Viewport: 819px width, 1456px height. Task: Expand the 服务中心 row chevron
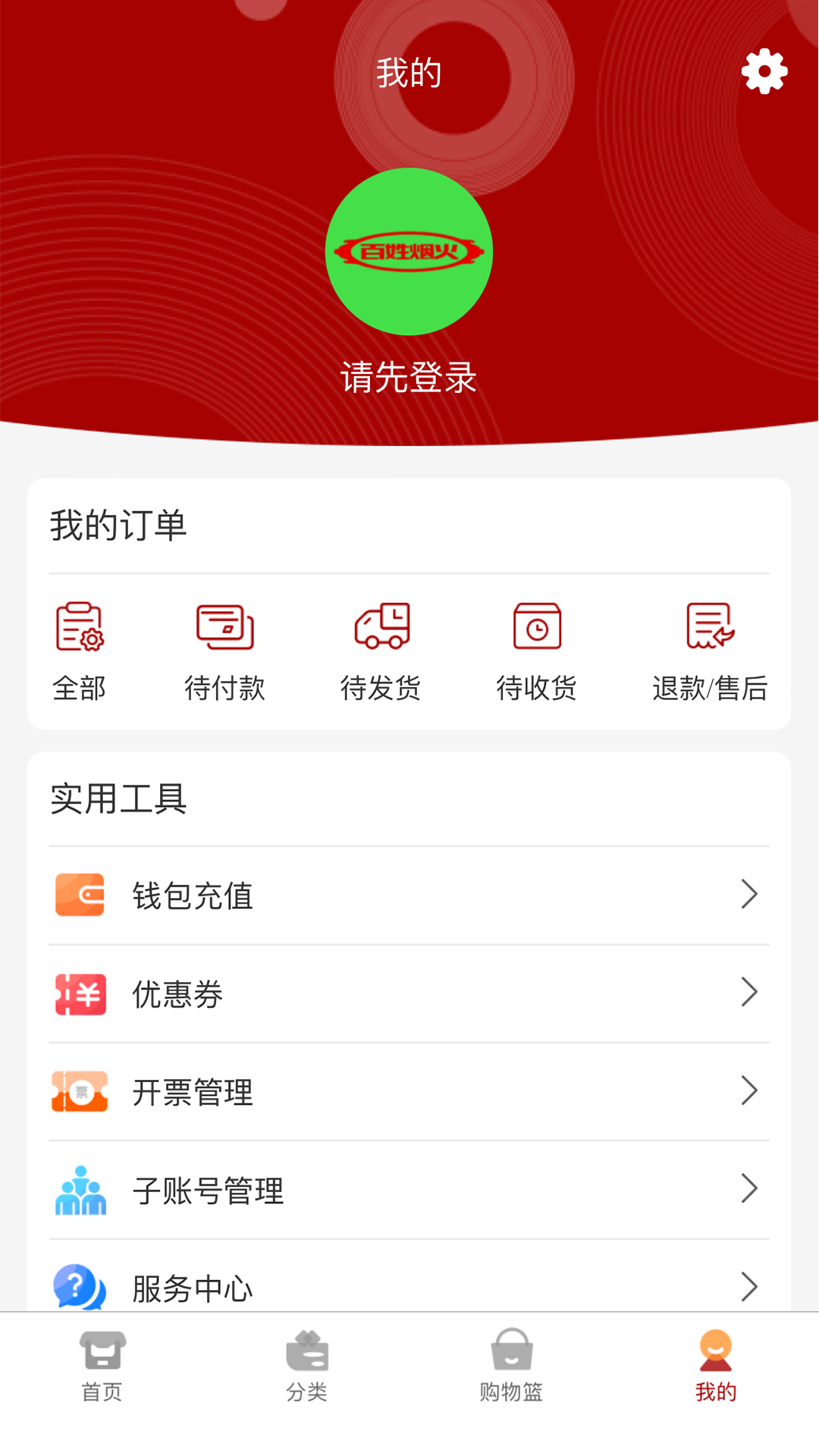(x=750, y=1287)
